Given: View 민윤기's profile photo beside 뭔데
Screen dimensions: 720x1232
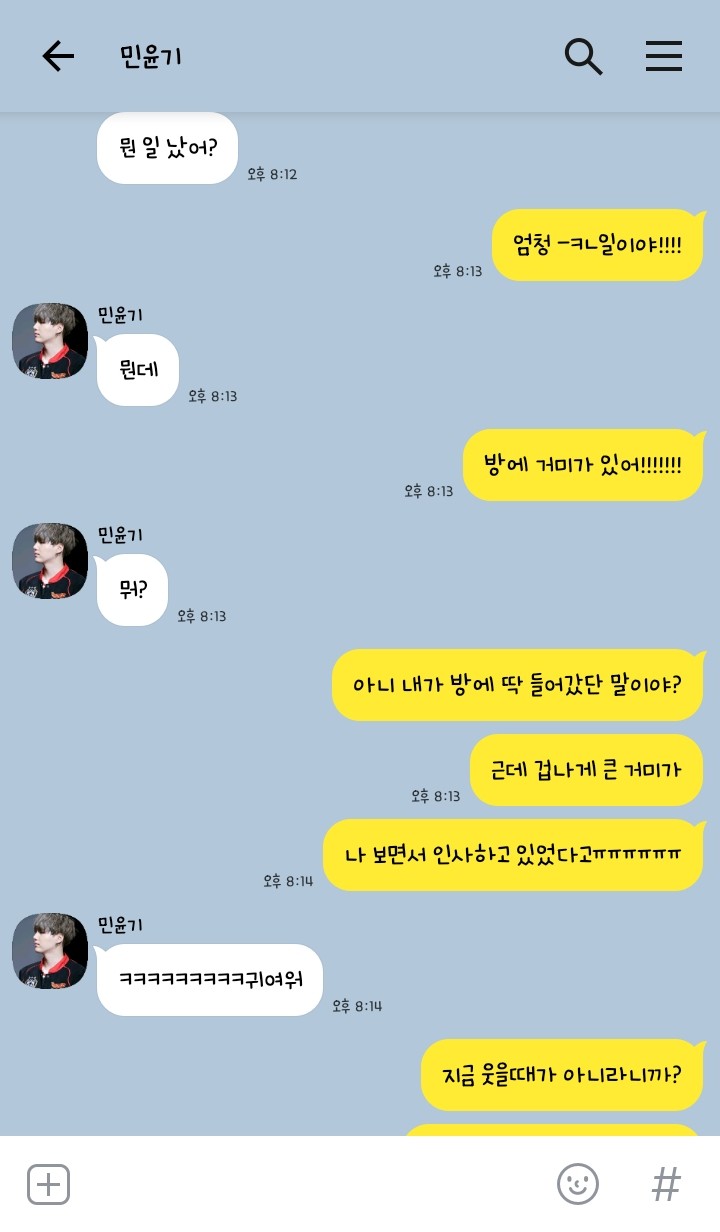Looking at the screenshot, I should (50, 341).
